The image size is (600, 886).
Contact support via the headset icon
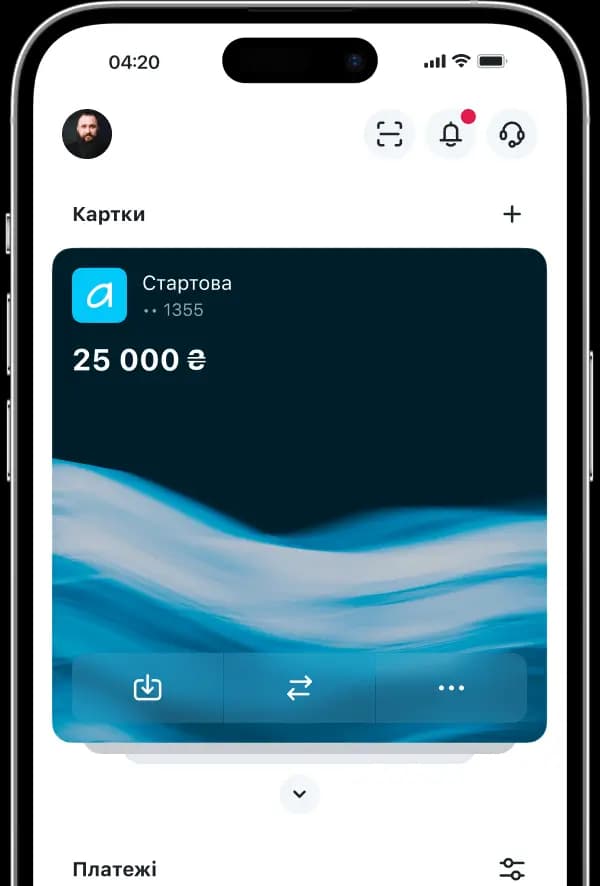512,134
